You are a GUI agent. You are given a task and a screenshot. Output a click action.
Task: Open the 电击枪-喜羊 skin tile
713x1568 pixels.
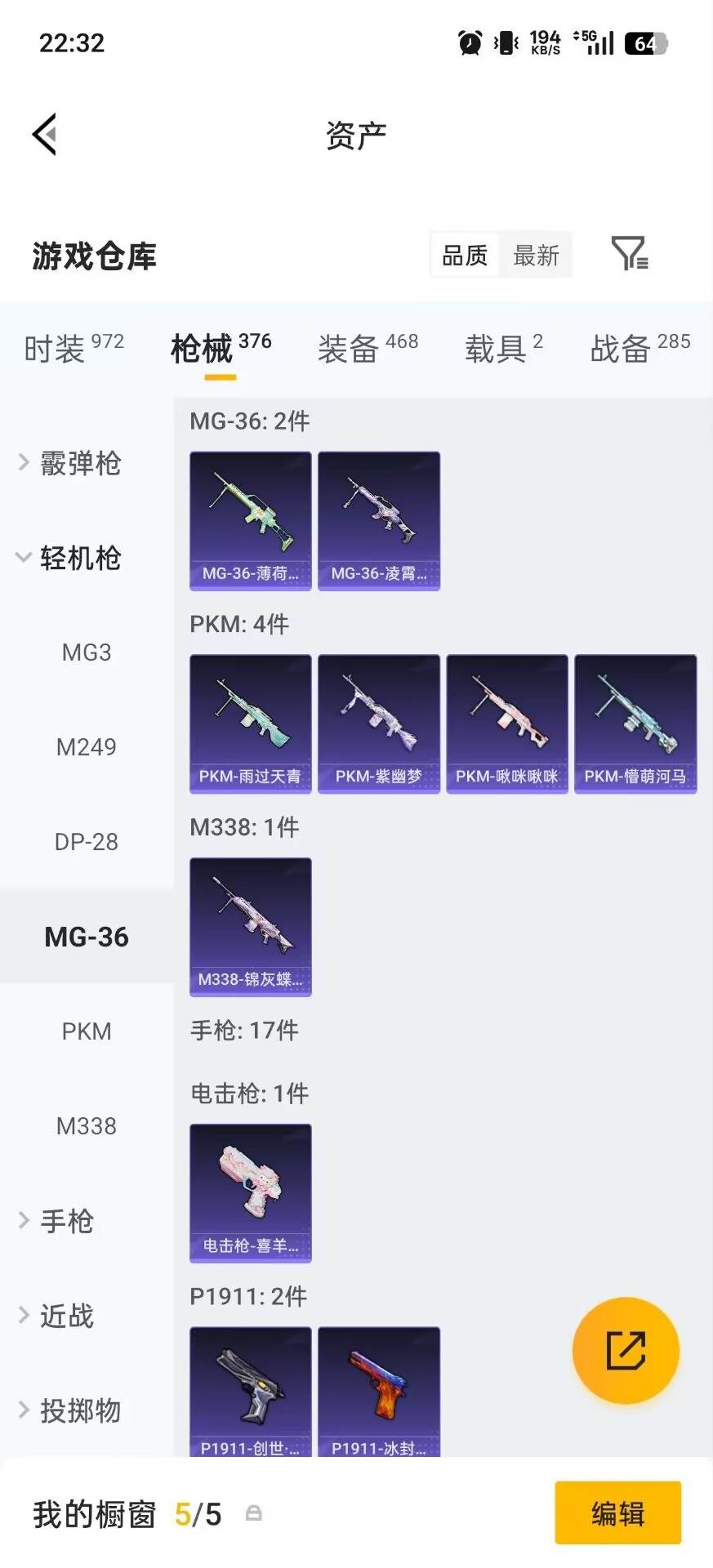click(250, 1193)
